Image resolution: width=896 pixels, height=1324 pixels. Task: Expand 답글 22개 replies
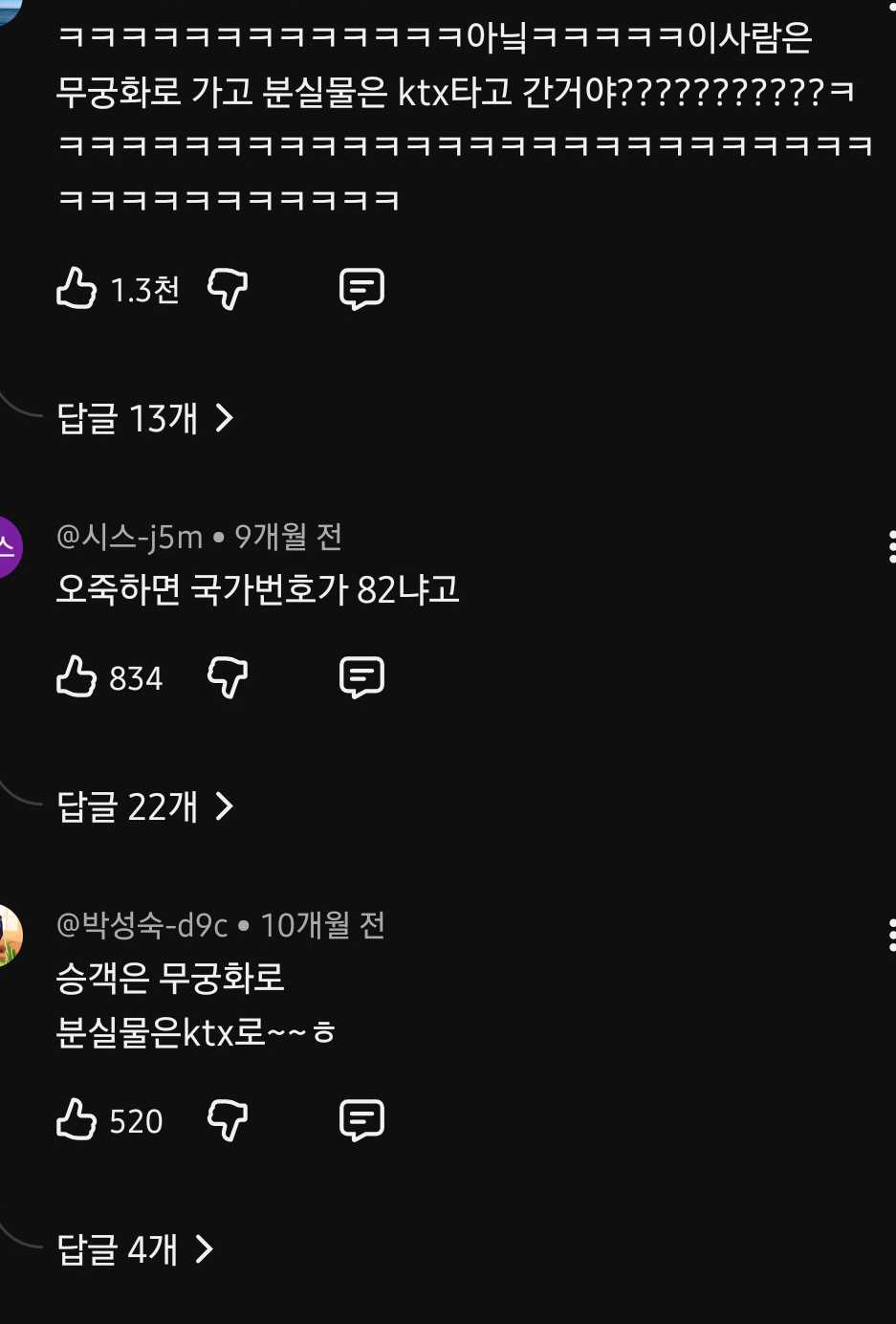point(144,806)
